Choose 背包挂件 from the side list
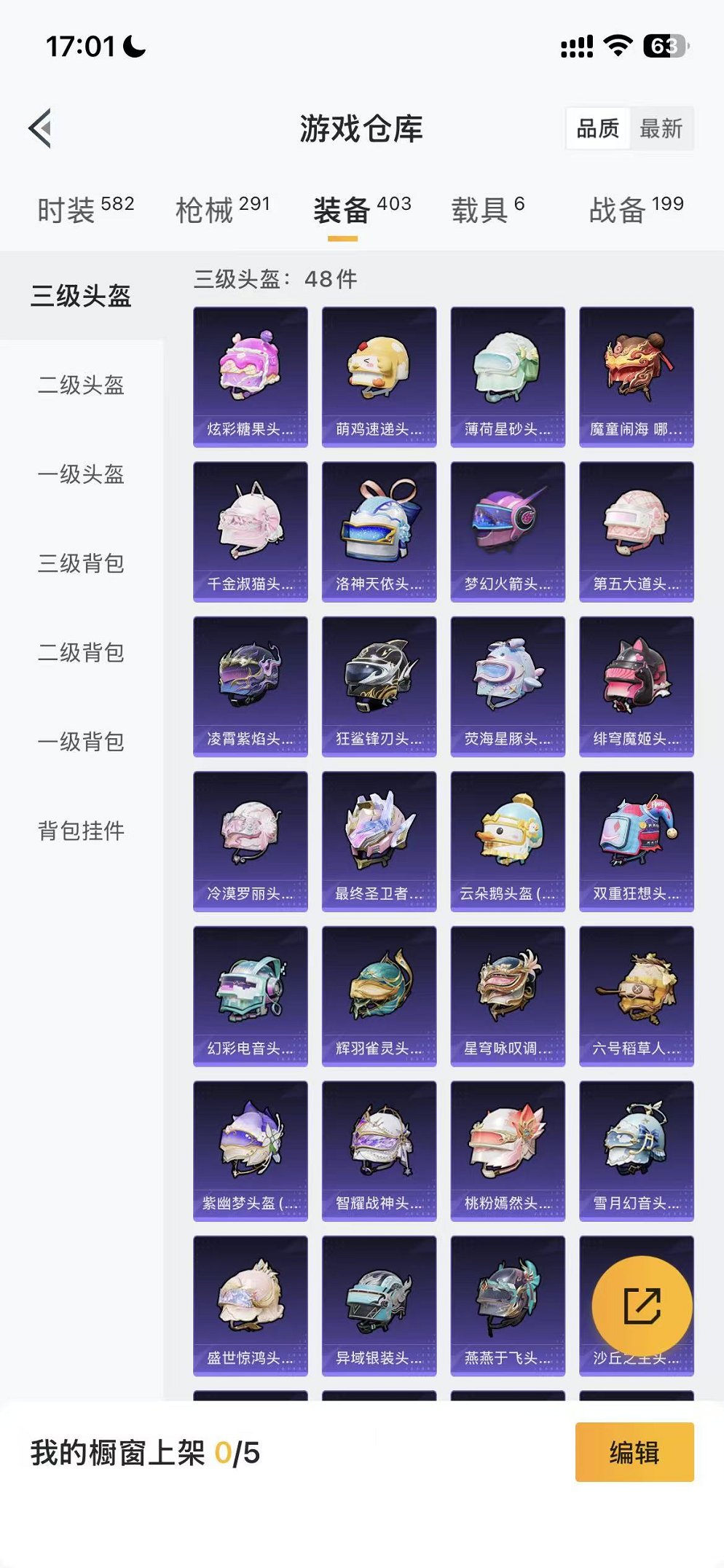Image resolution: width=724 pixels, height=1568 pixels. [x=82, y=830]
